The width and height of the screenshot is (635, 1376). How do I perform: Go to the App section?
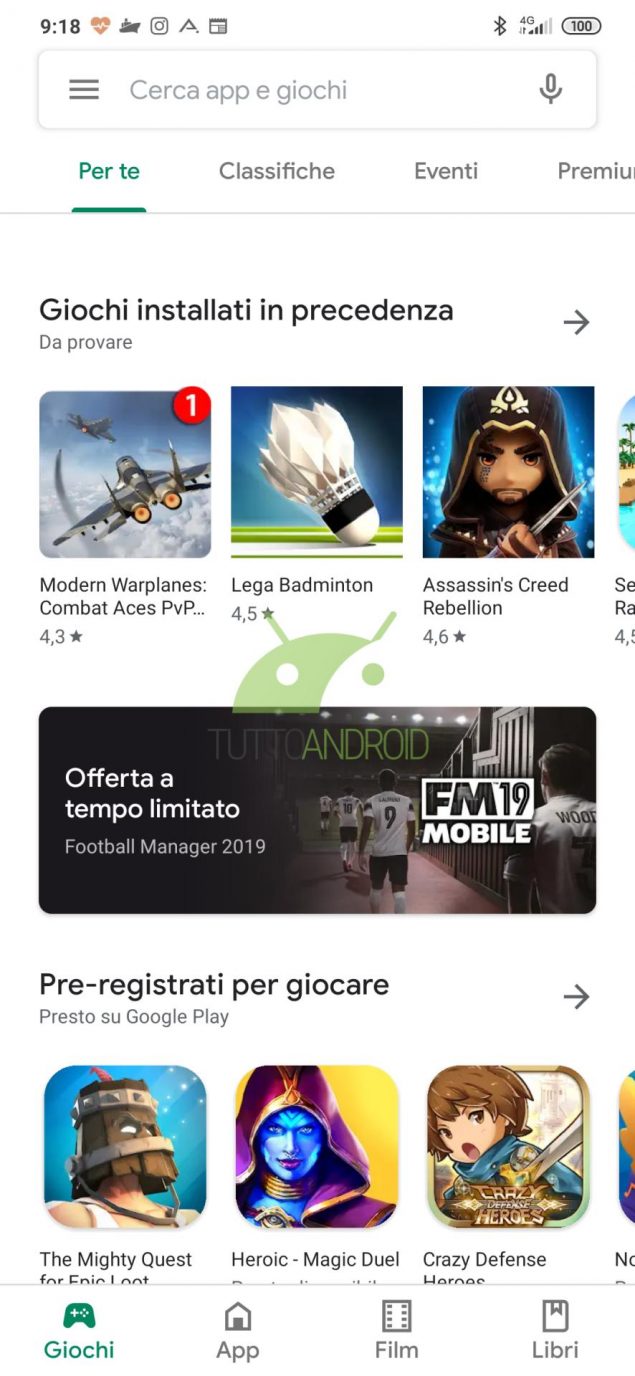pos(238,1331)
